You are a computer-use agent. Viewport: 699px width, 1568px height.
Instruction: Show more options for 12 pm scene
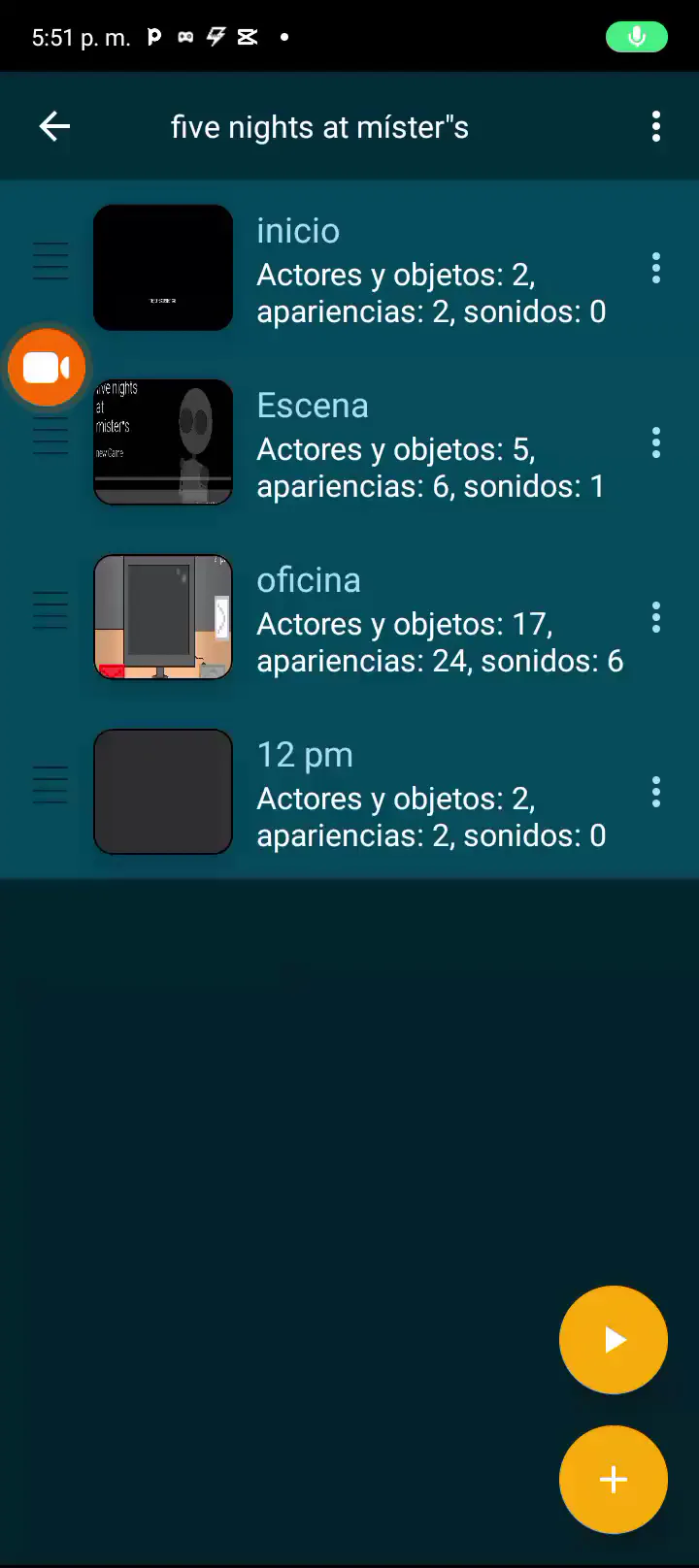656,792
